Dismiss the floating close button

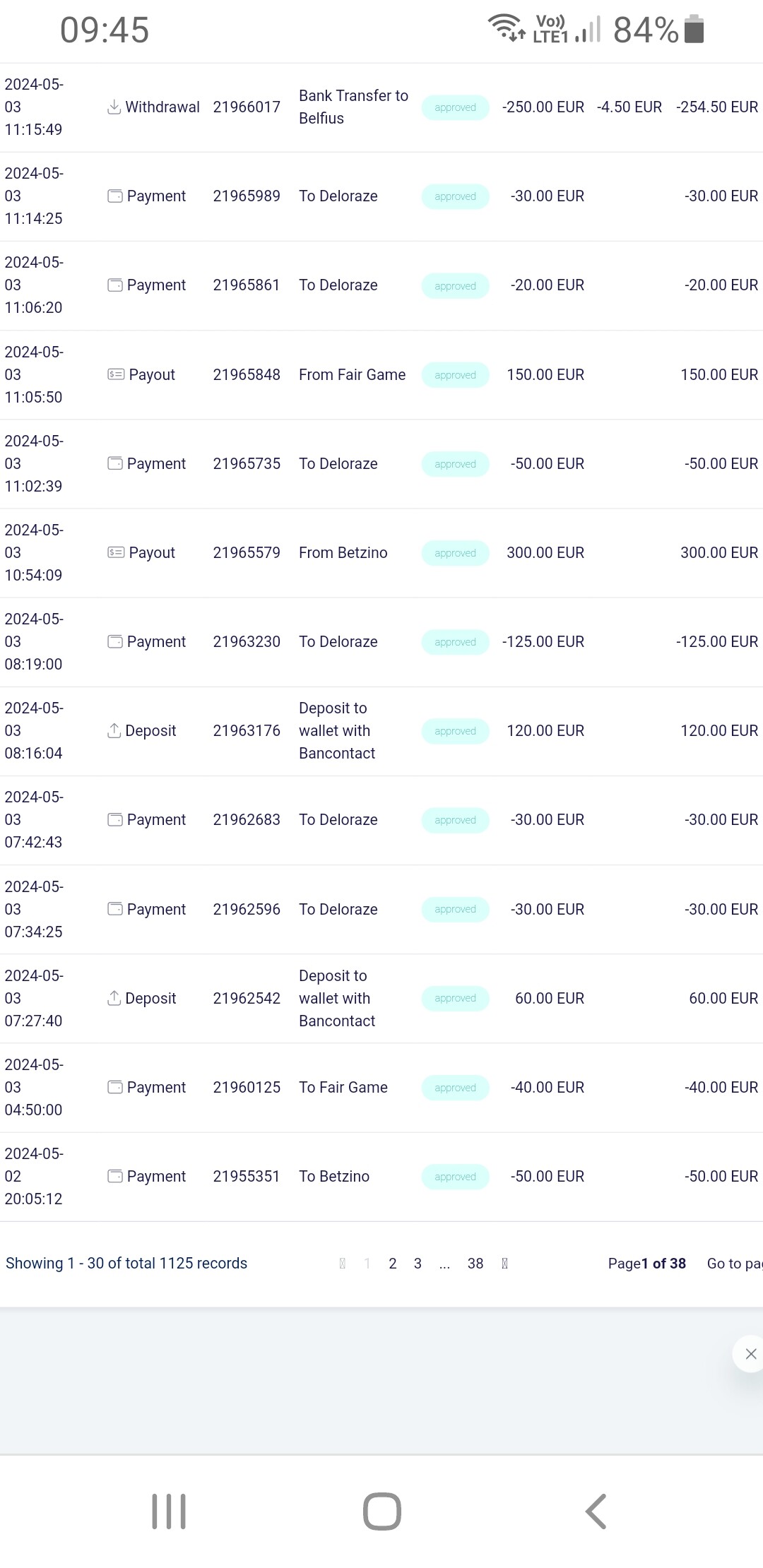tap(750, 1354)
